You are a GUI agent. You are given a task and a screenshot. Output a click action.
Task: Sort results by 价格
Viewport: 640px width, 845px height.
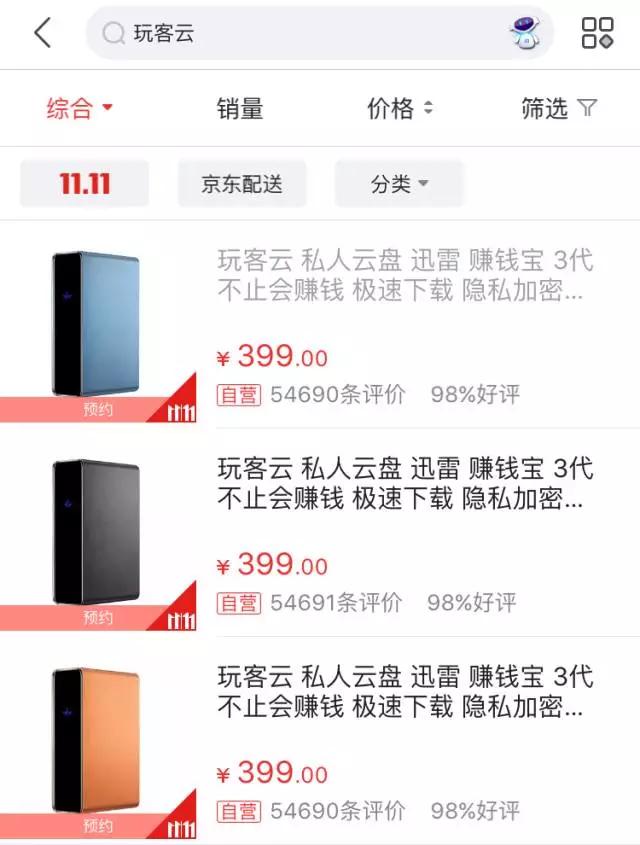pyautogui.click(x=399, y=108)
